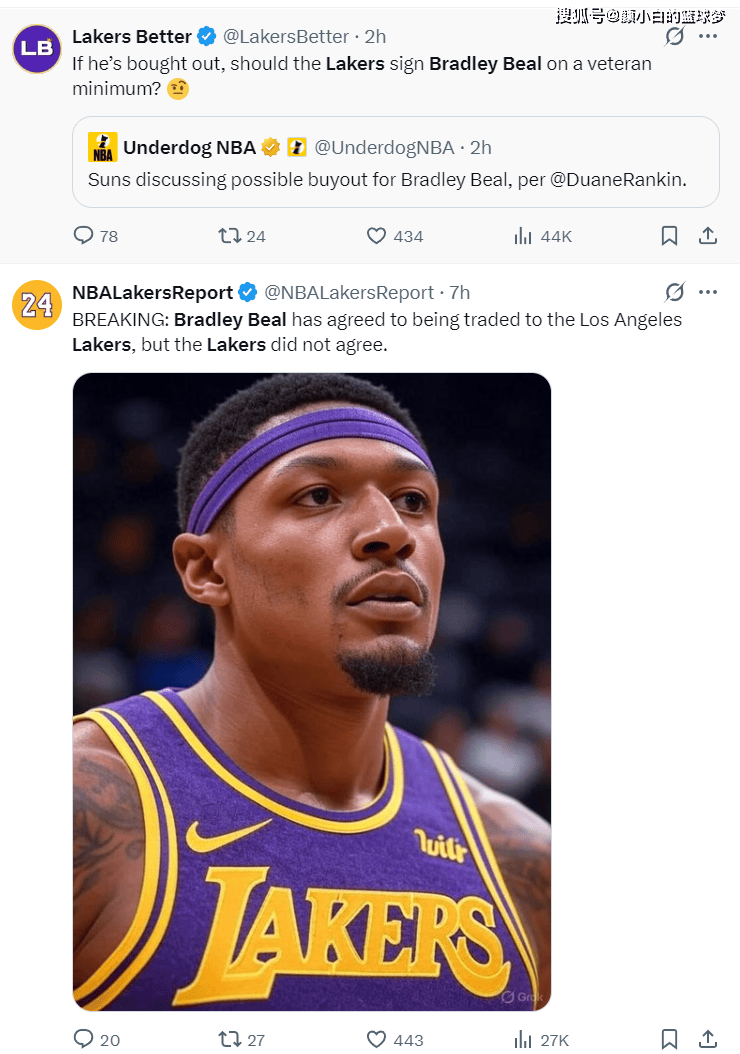Image resolution: width=740 pixels, height=1054 pixels.
Task: Reply to the NBALakersReport post
Action: pos(84,1039)
